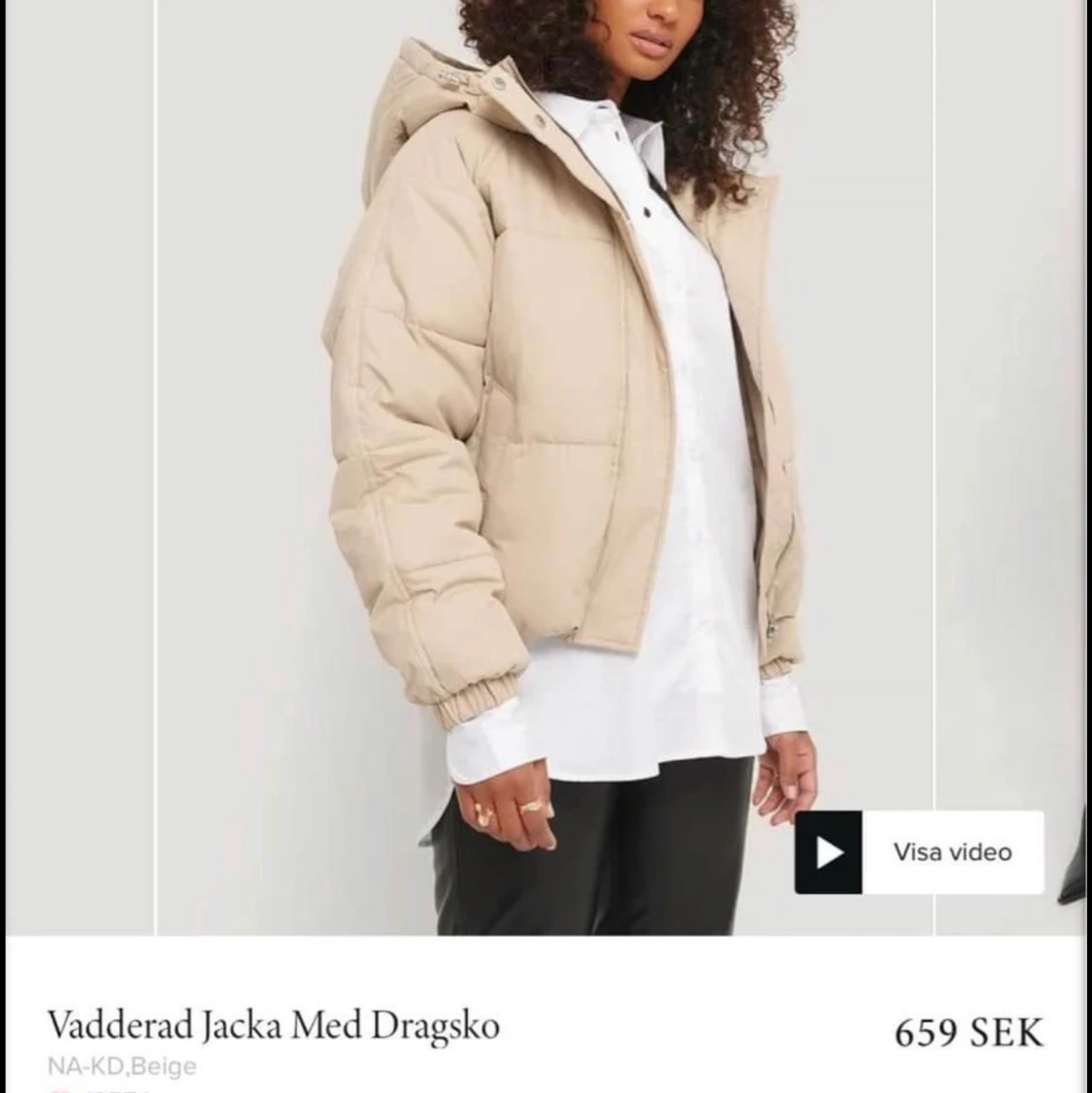Select the product title Vadderad Jacka Med Dragsko

pyautogui.click(x=274, y=1026)
